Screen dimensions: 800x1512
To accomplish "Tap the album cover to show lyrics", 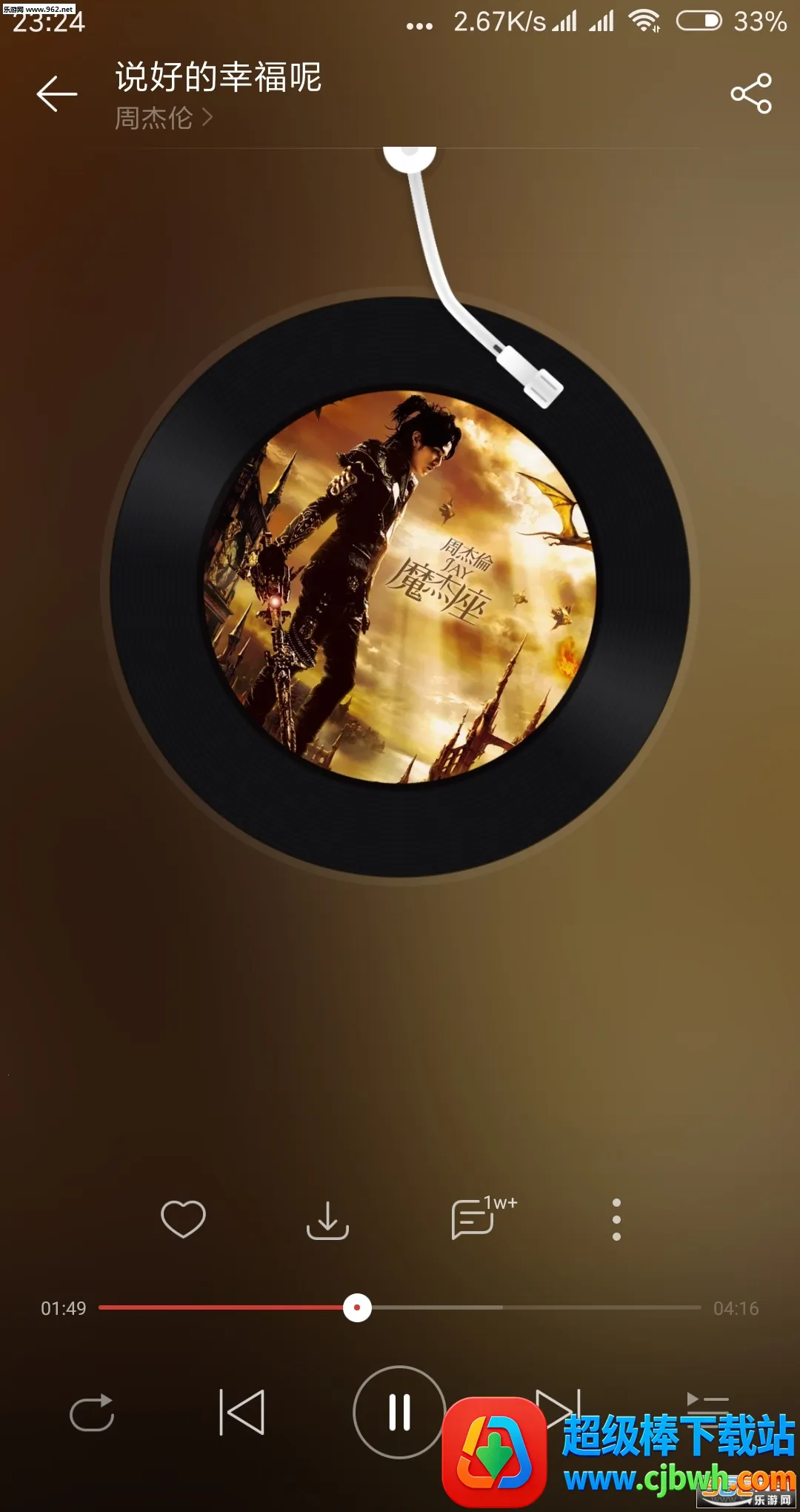I will (x=400, y=586).
